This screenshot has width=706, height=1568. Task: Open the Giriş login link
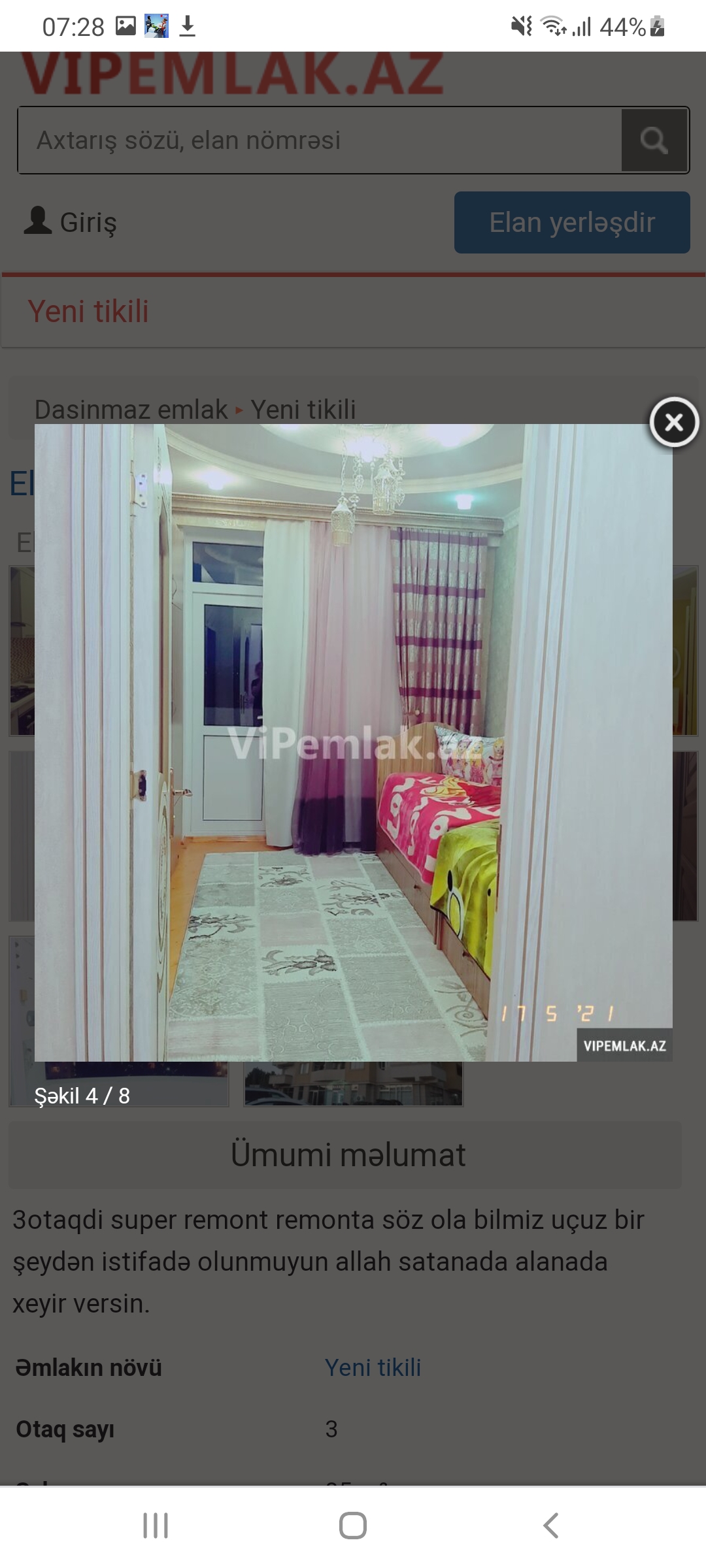[71, 221]
